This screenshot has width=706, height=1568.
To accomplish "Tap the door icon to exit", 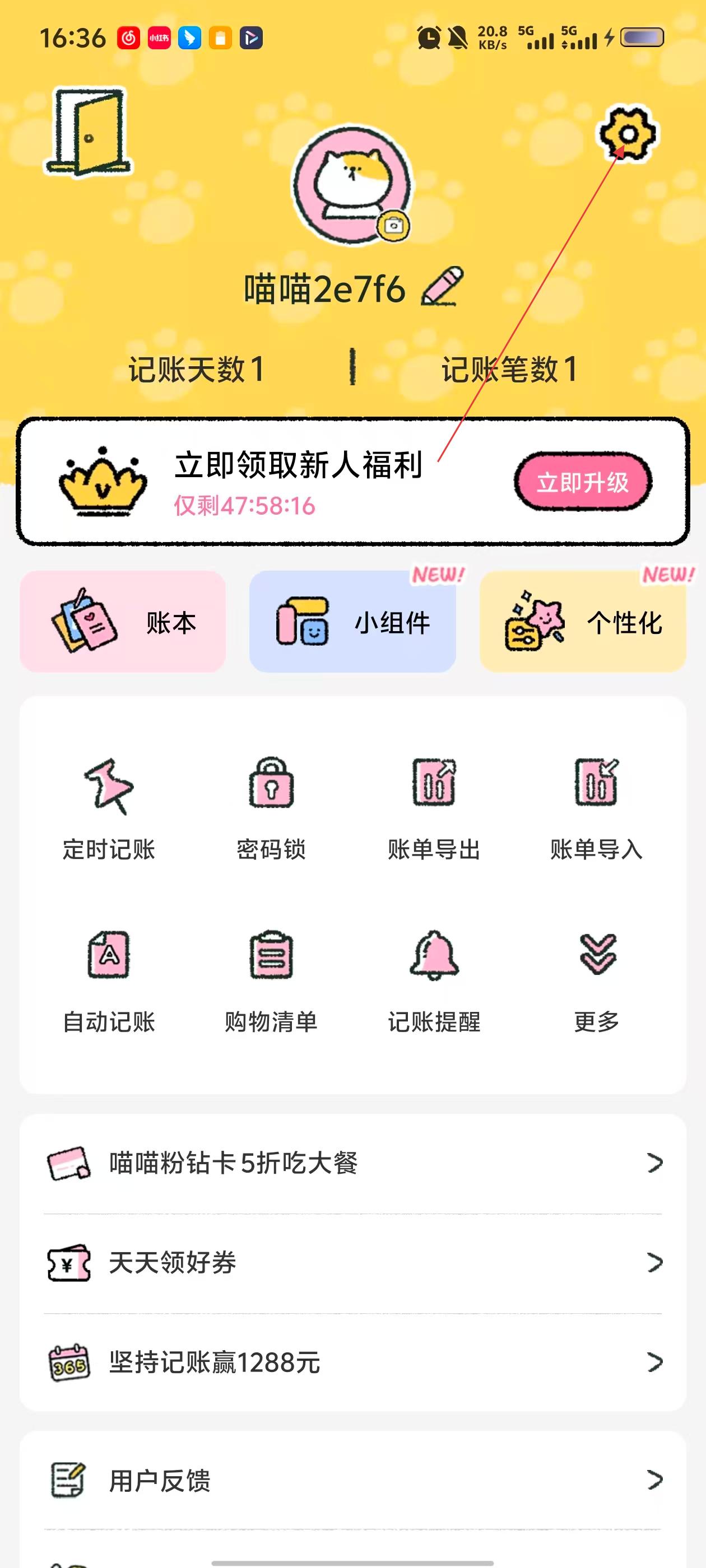I will tap(89, 132).
